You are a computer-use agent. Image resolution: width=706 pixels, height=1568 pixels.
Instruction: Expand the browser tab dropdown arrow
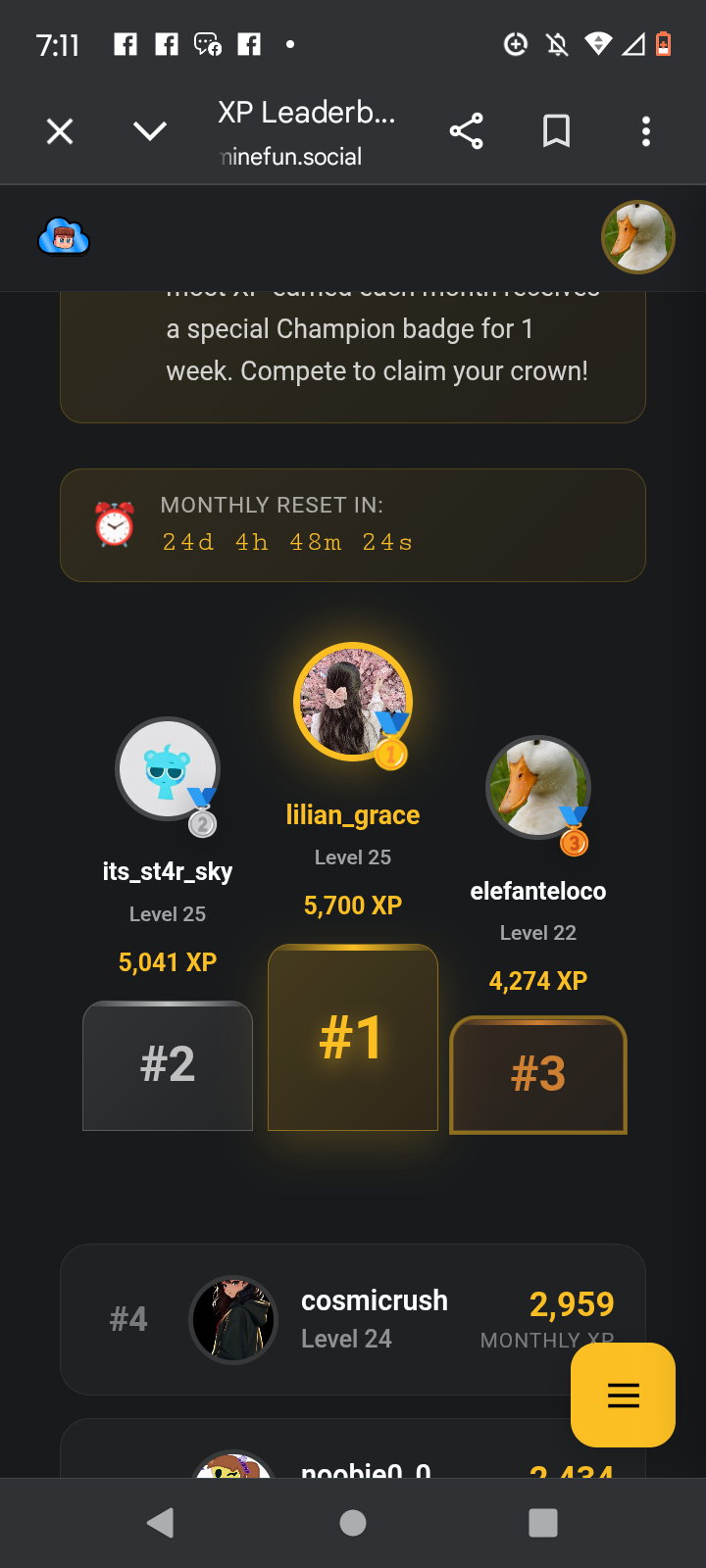[149, 131]
